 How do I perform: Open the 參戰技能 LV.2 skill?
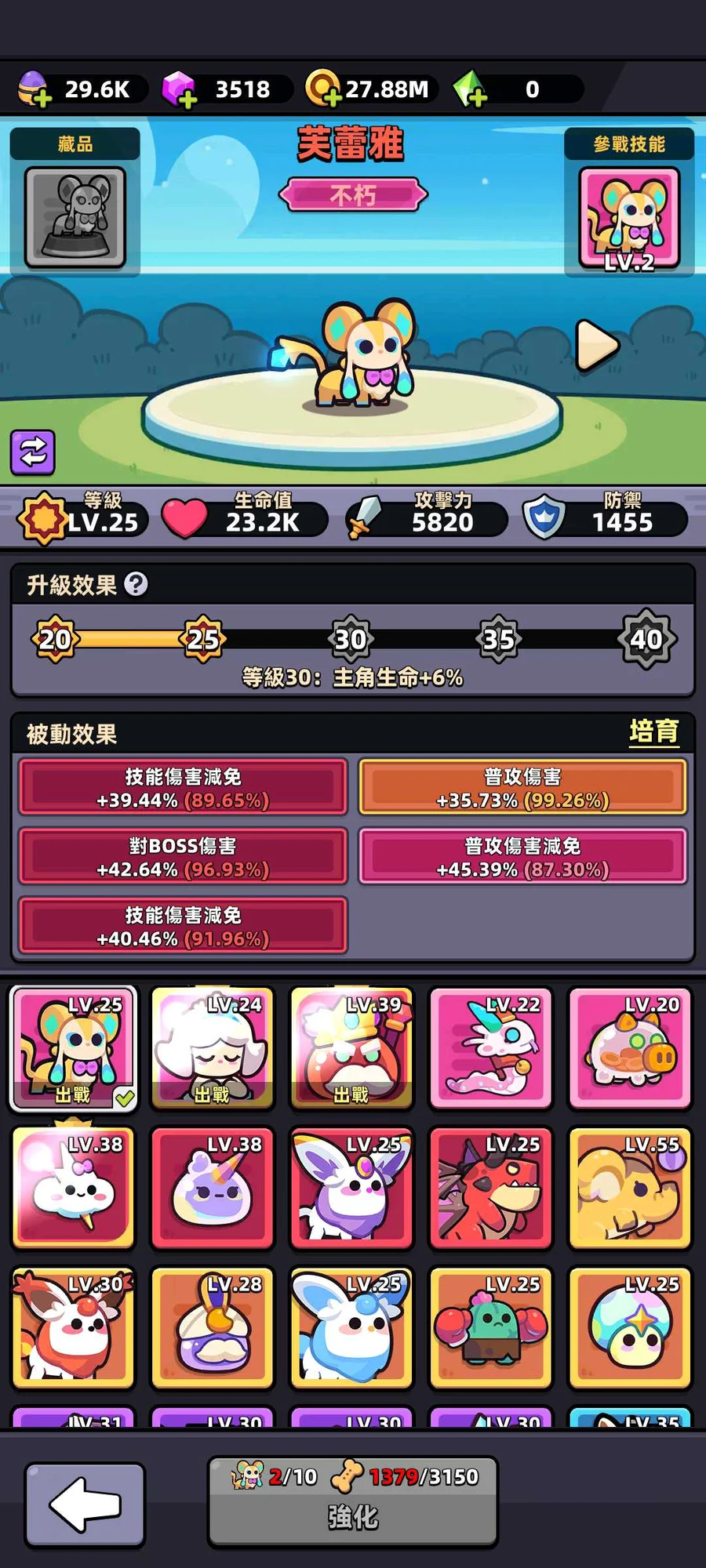pyautogui.click(x=628, y=219)
